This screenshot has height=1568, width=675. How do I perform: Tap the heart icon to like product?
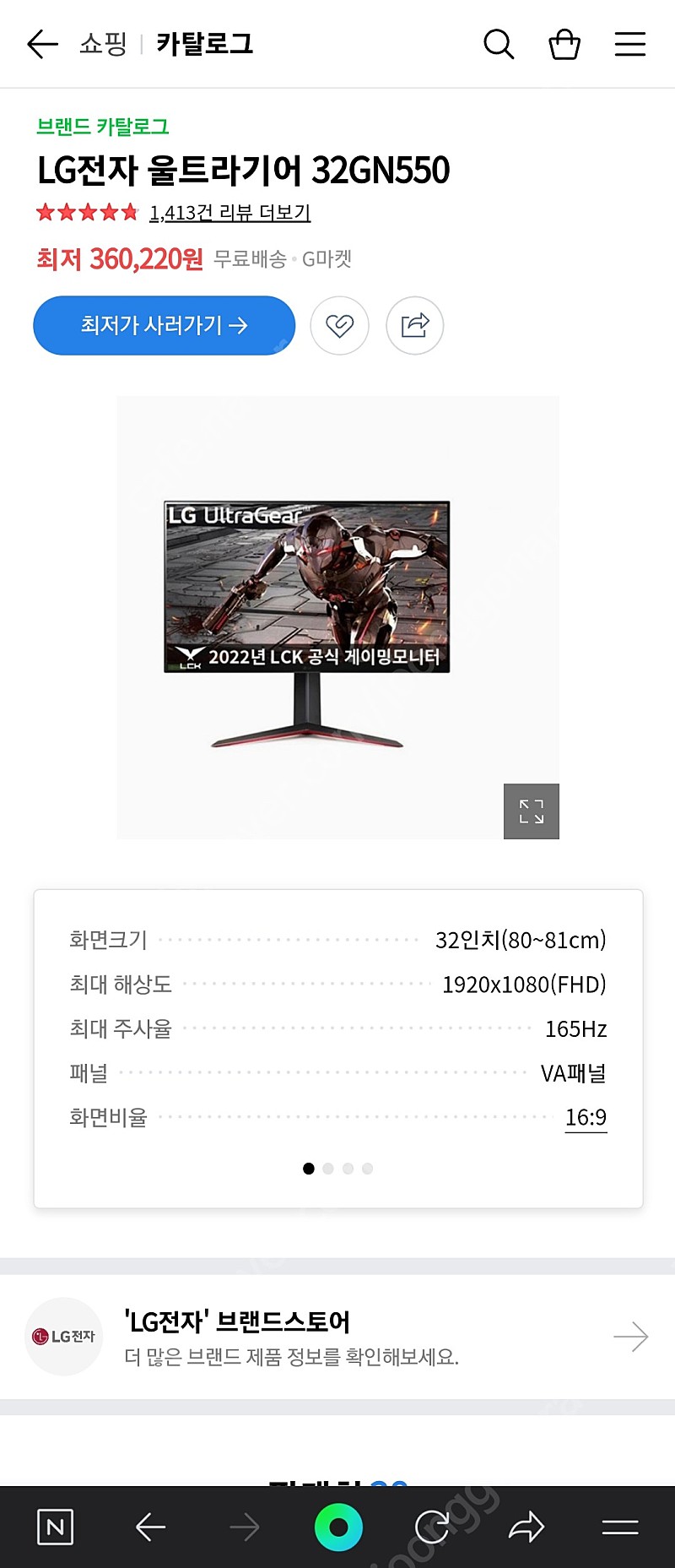339,325
